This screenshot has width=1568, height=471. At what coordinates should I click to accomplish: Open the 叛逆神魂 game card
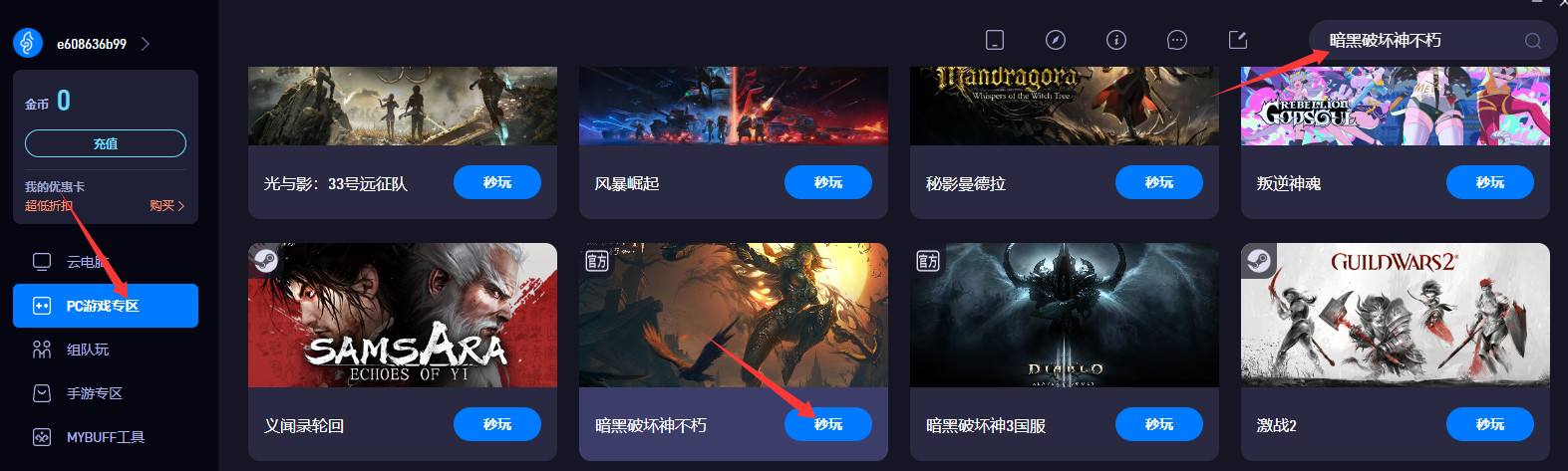point(1394,108)
